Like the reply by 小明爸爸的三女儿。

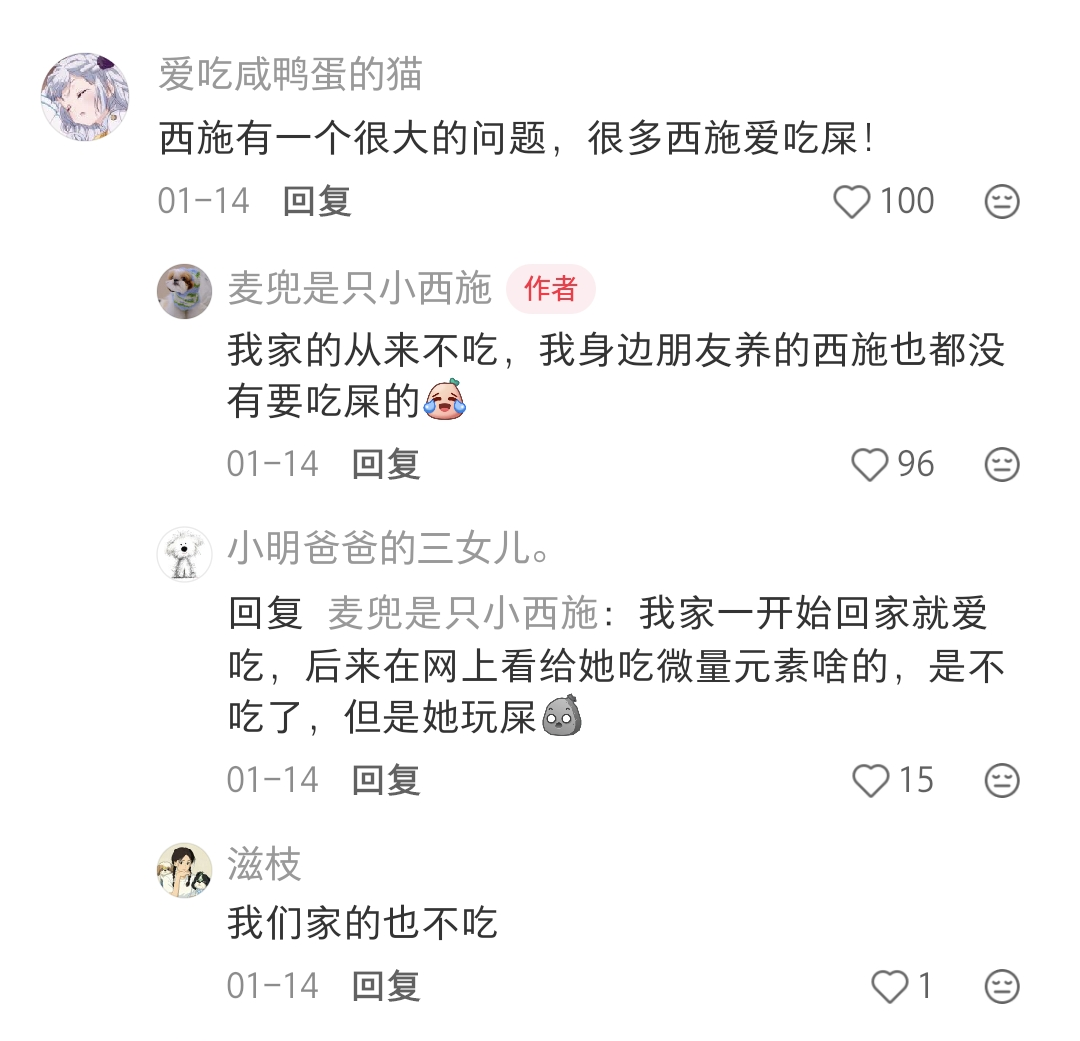[870, 781]
